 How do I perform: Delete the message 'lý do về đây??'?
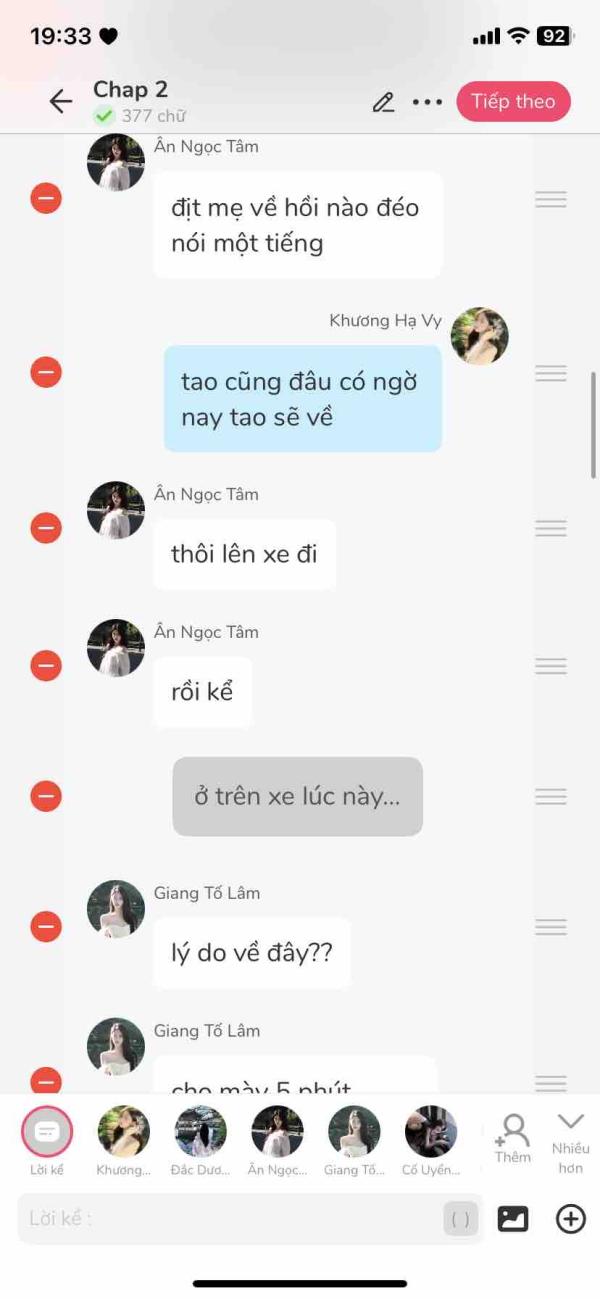(46, 927)
